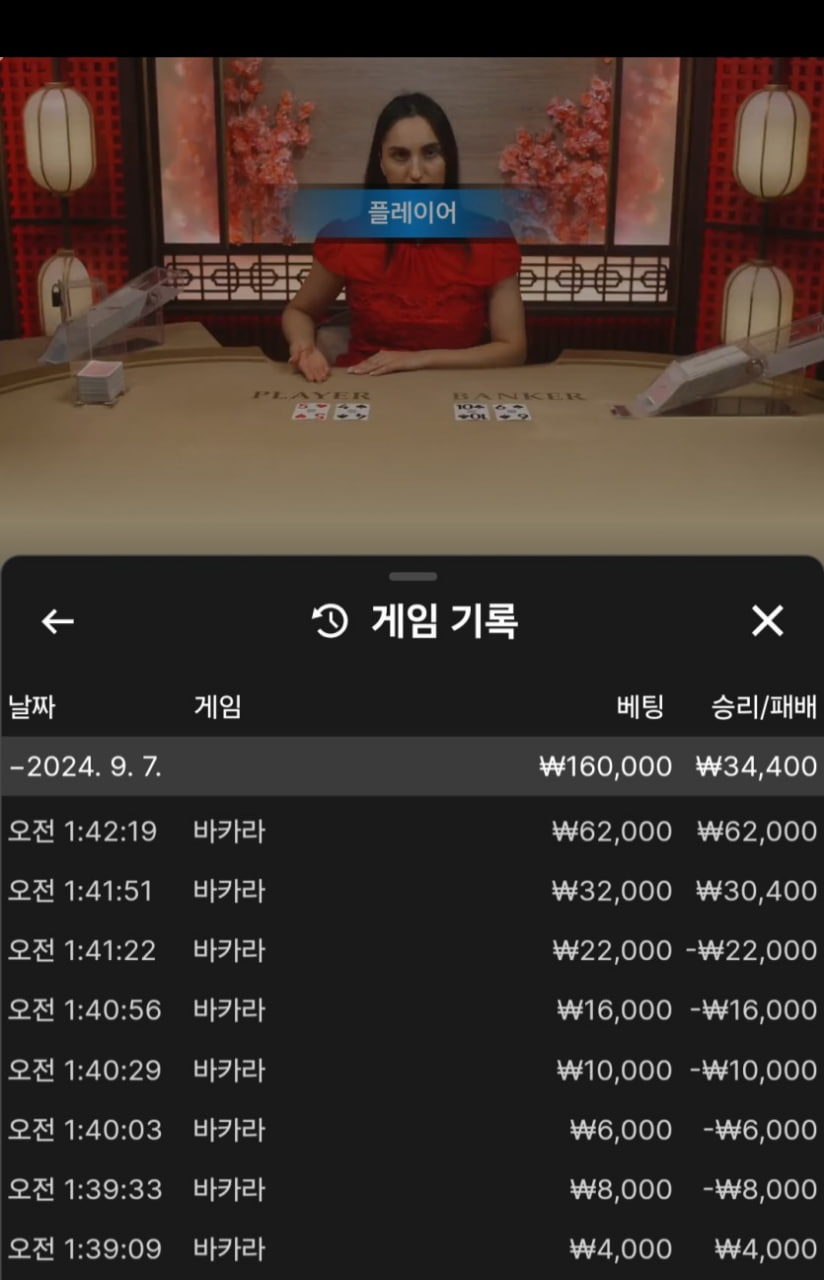
Task: Go back with the arrow in game history
Action: [57, 621]
